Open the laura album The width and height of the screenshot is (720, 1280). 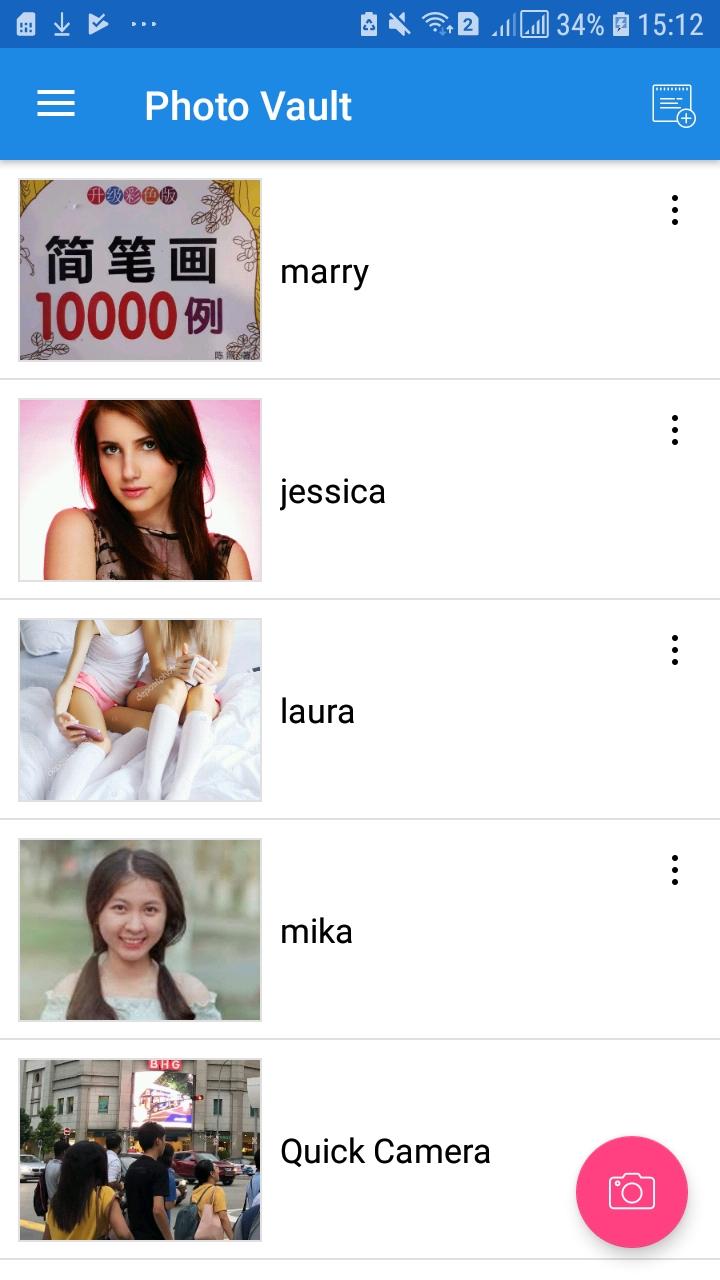[x=317, y=711]
